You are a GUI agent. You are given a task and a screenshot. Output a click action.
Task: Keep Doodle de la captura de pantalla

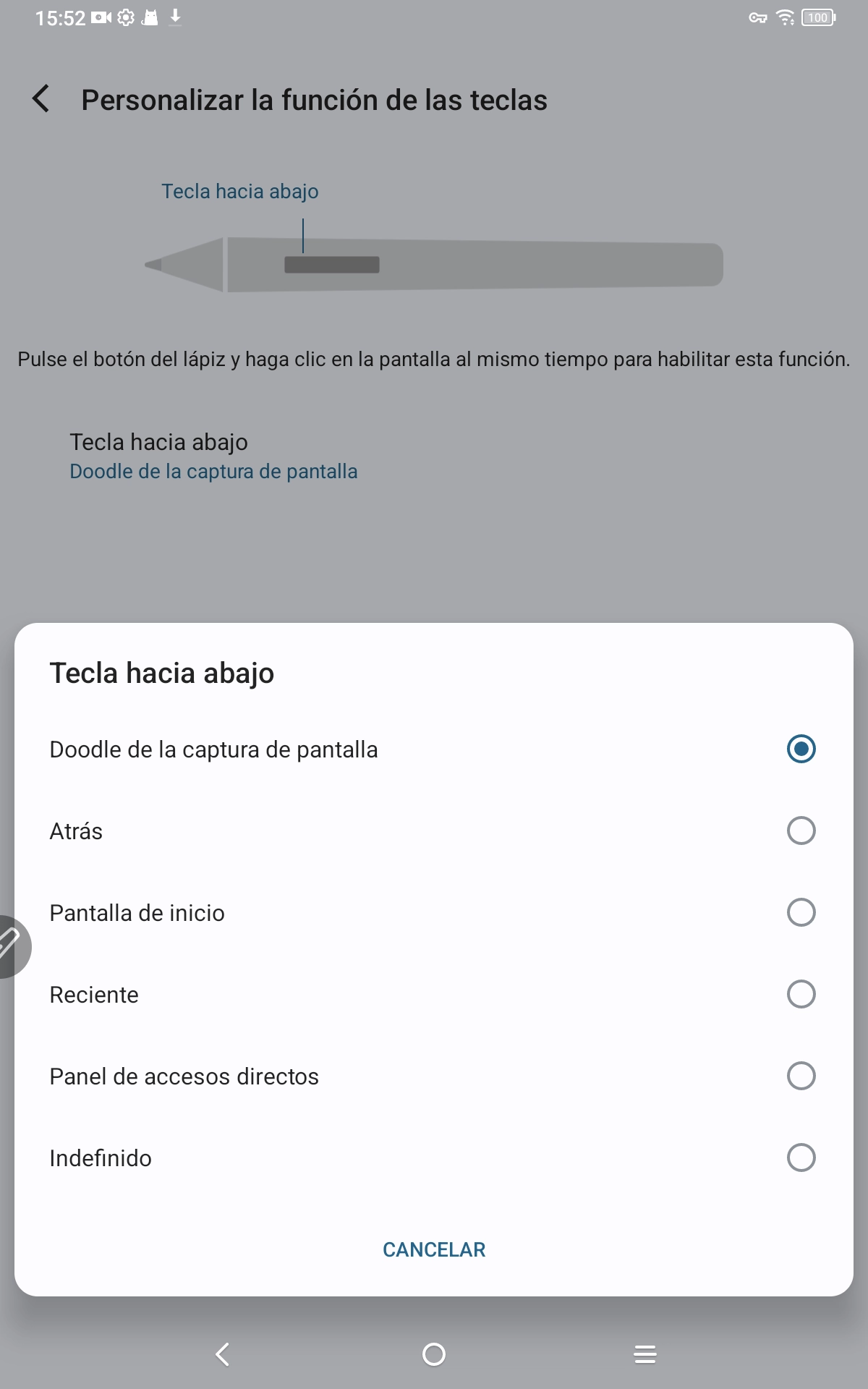pyautogui.click(x=801, y=749)
